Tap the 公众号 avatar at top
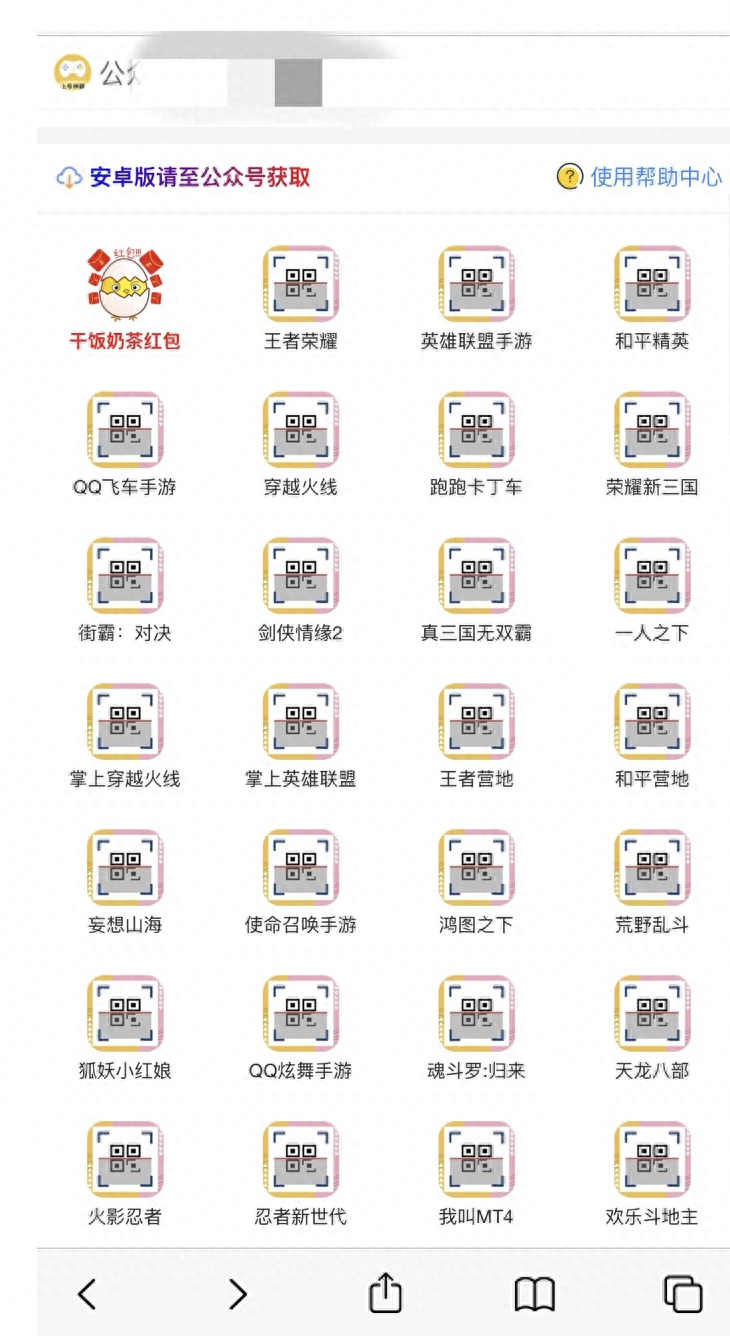 click(66, 69)
